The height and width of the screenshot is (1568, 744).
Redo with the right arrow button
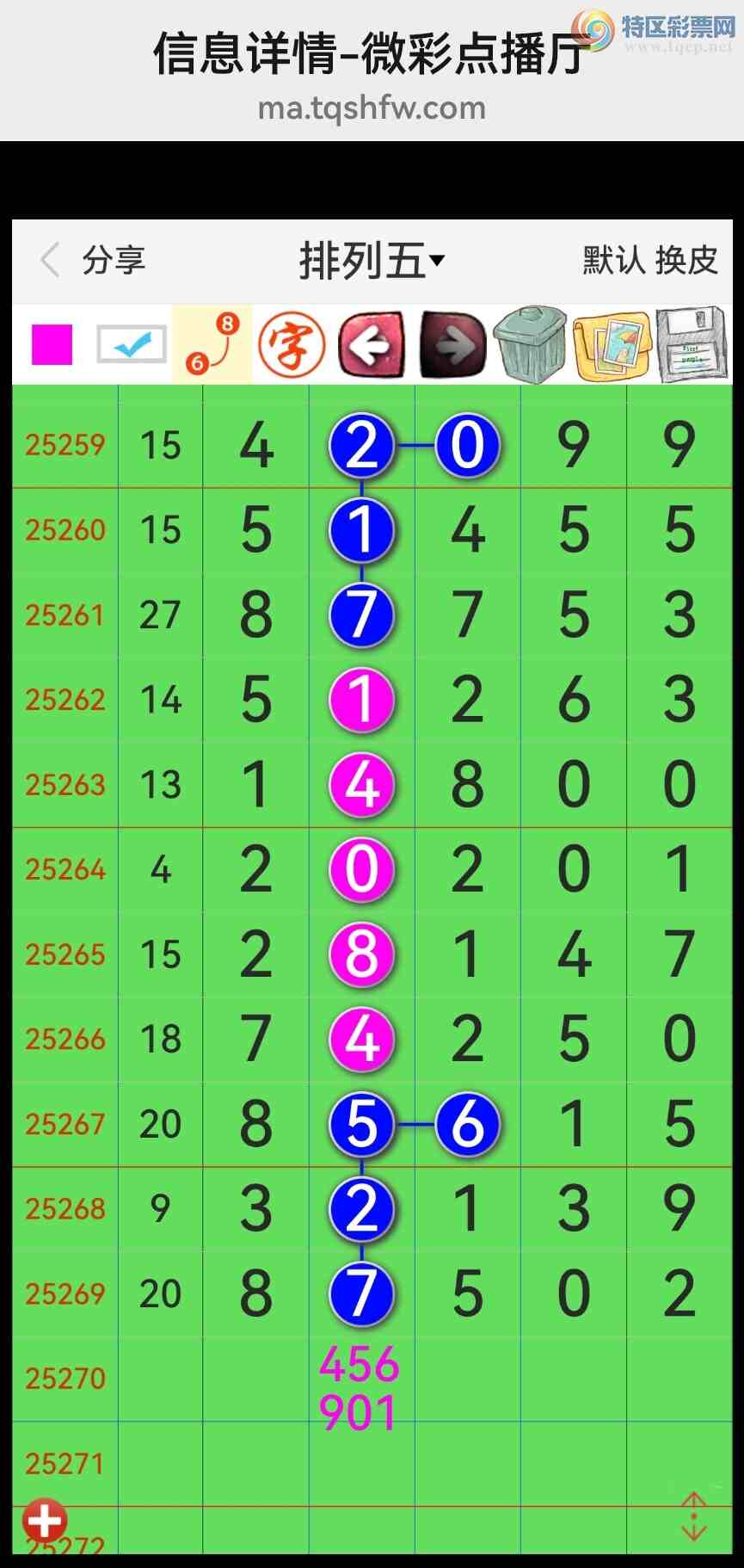pyautogui.click(x=452, y=344)
